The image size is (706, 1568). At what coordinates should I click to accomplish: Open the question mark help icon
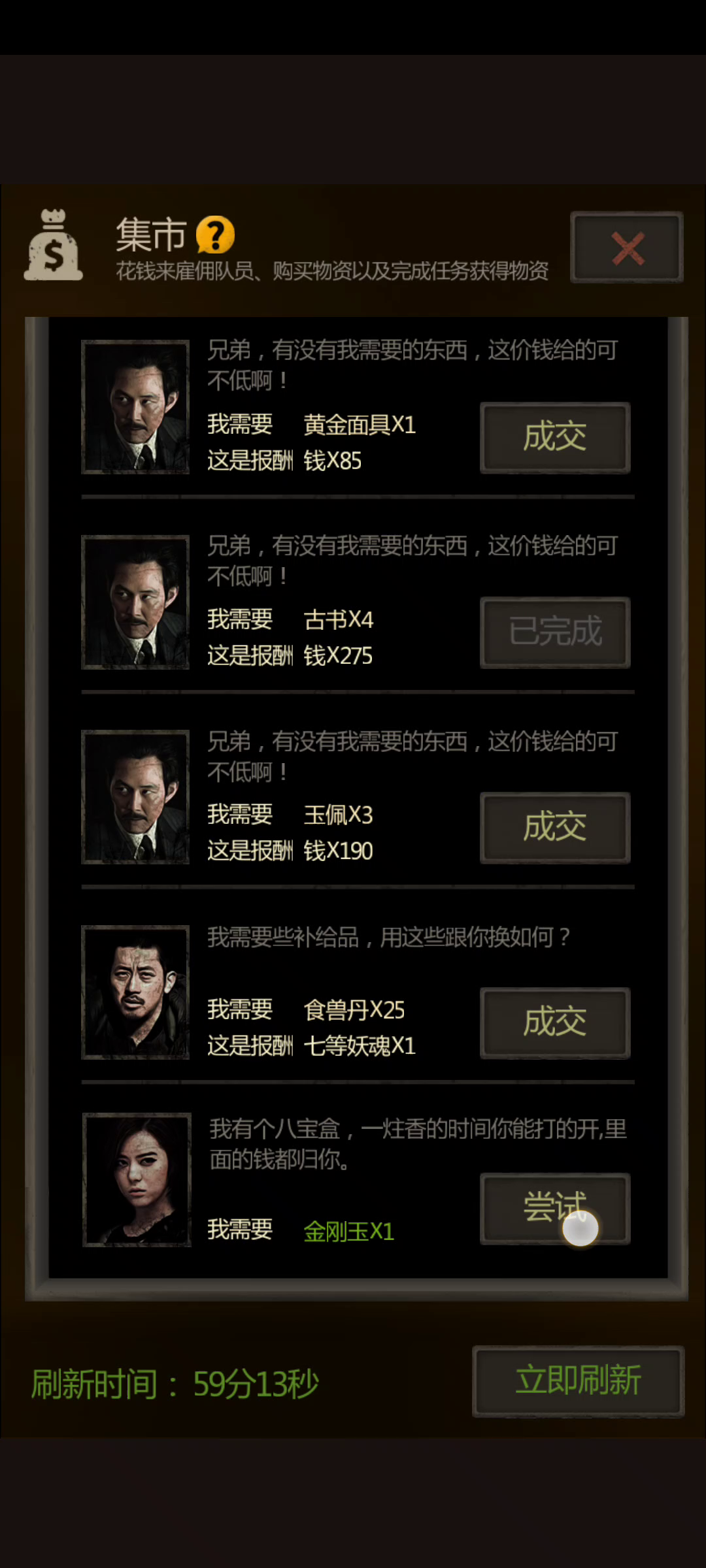point(215,235)
